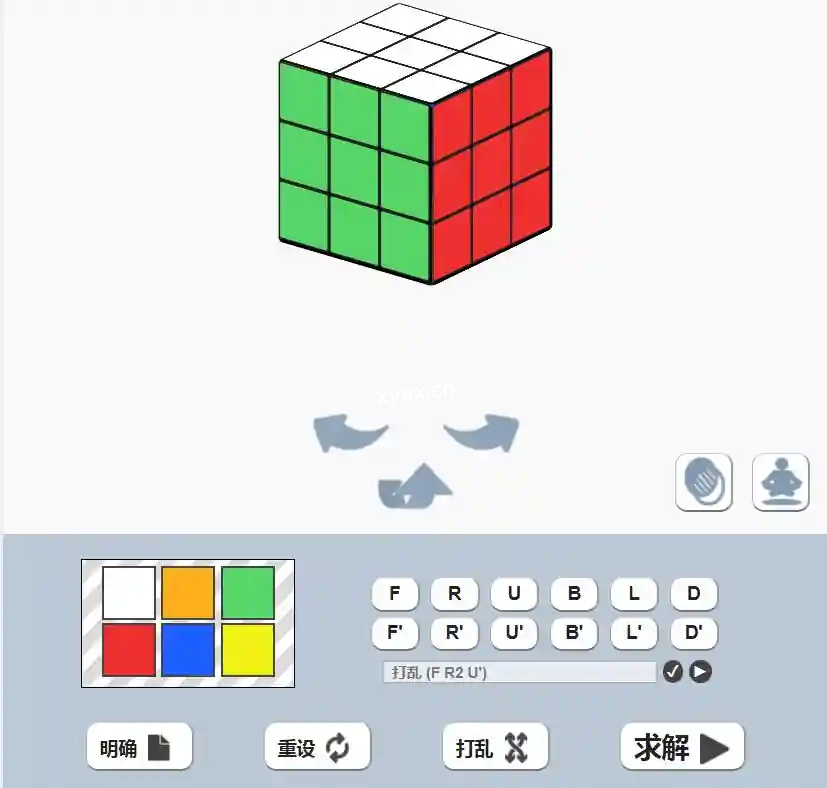Image resolution: width=827 pixels, height=788 pixels.
Task: Select the orange color swatch
Action: (188, 593)
